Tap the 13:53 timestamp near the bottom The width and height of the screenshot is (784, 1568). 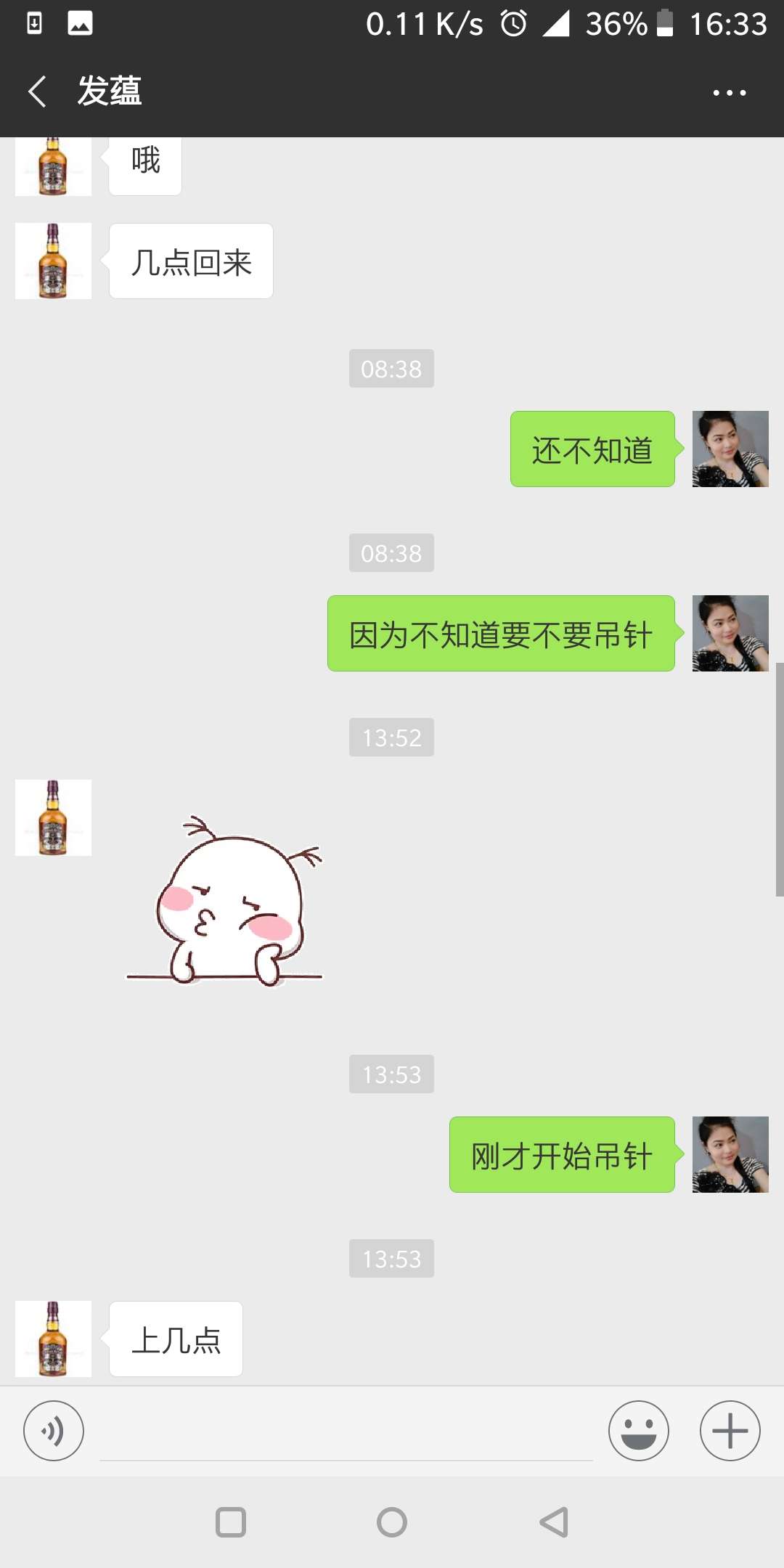click(391, 1259)
